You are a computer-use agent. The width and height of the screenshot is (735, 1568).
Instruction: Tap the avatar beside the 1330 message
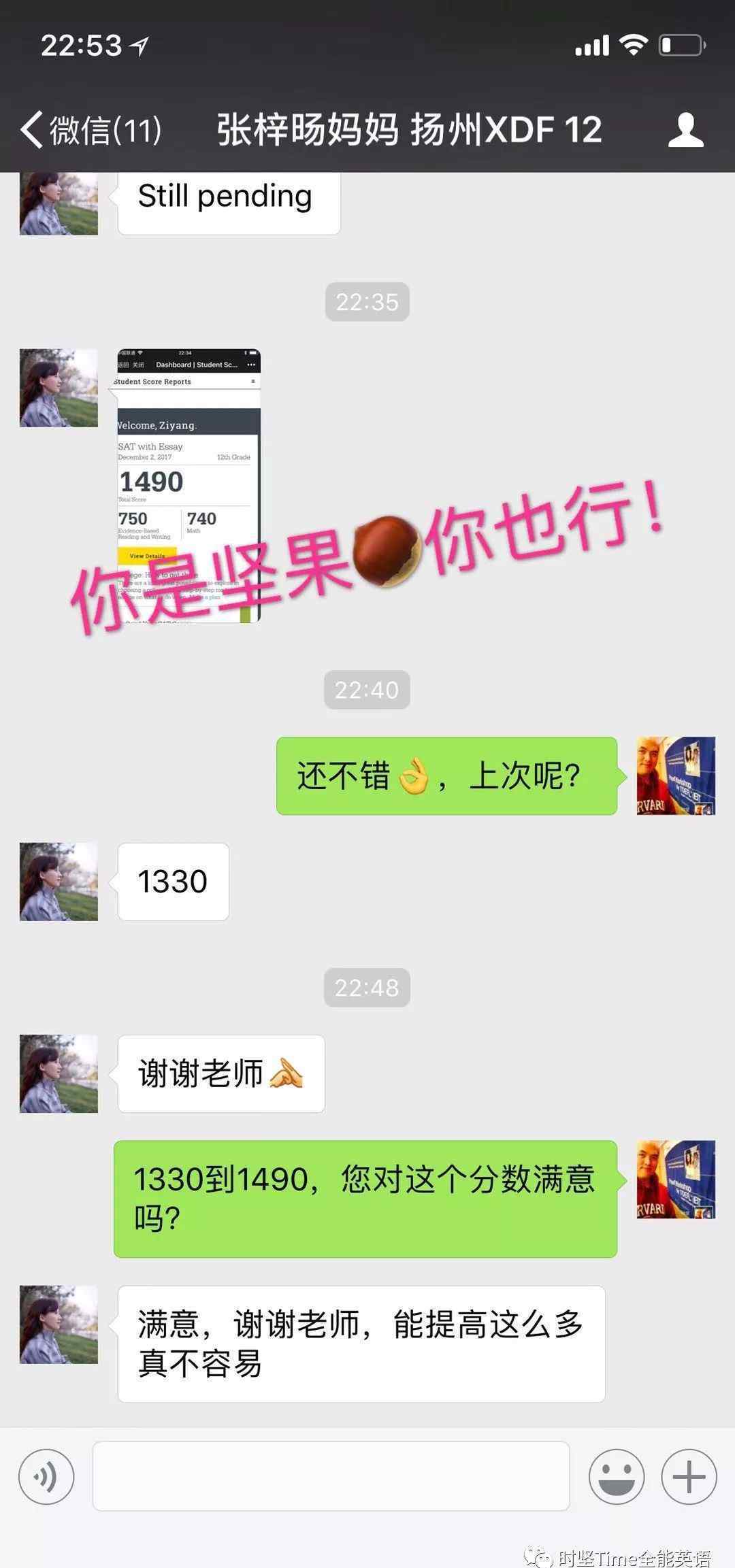(x=59, y=882)
